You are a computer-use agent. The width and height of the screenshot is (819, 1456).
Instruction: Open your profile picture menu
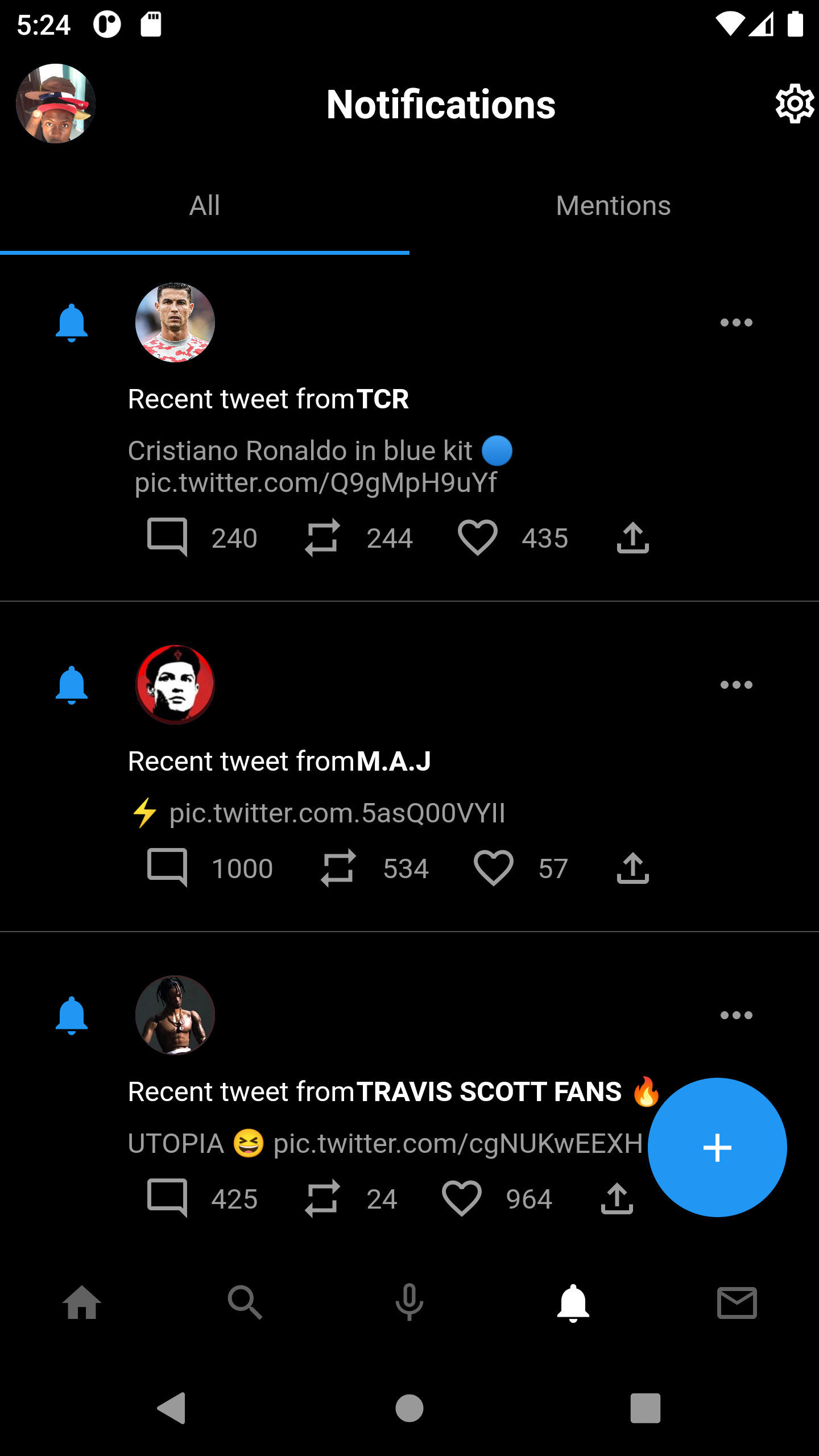[56, 104]
